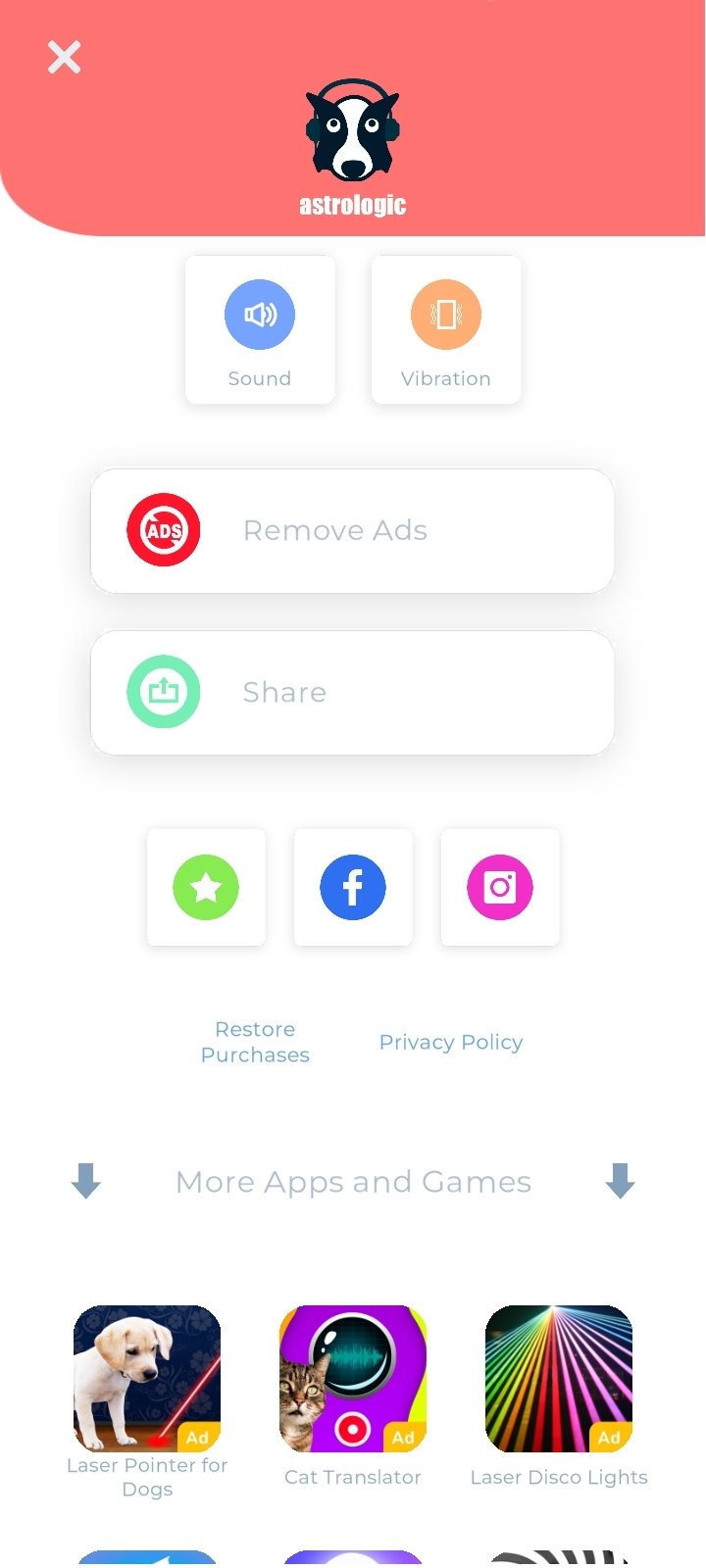Viewport: 706px width, 1568px height.
Task: Rate the app with the star icon
Action: [x=206, y=887]
